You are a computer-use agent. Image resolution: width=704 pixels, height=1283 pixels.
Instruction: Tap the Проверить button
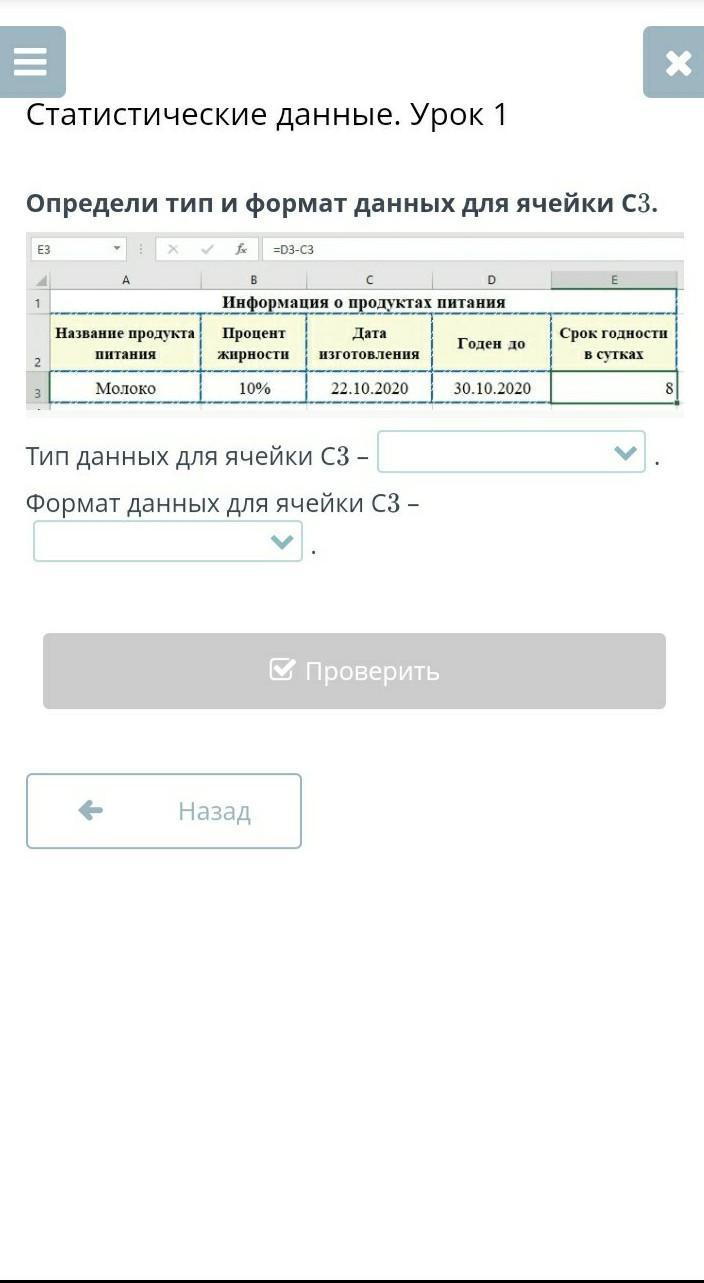click(354, 671)
